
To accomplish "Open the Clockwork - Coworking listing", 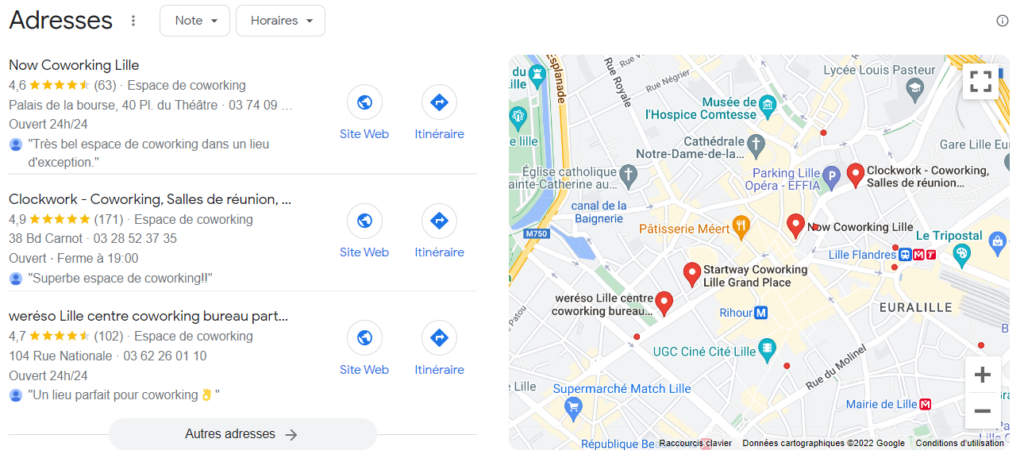I will [x=150, y=198].
